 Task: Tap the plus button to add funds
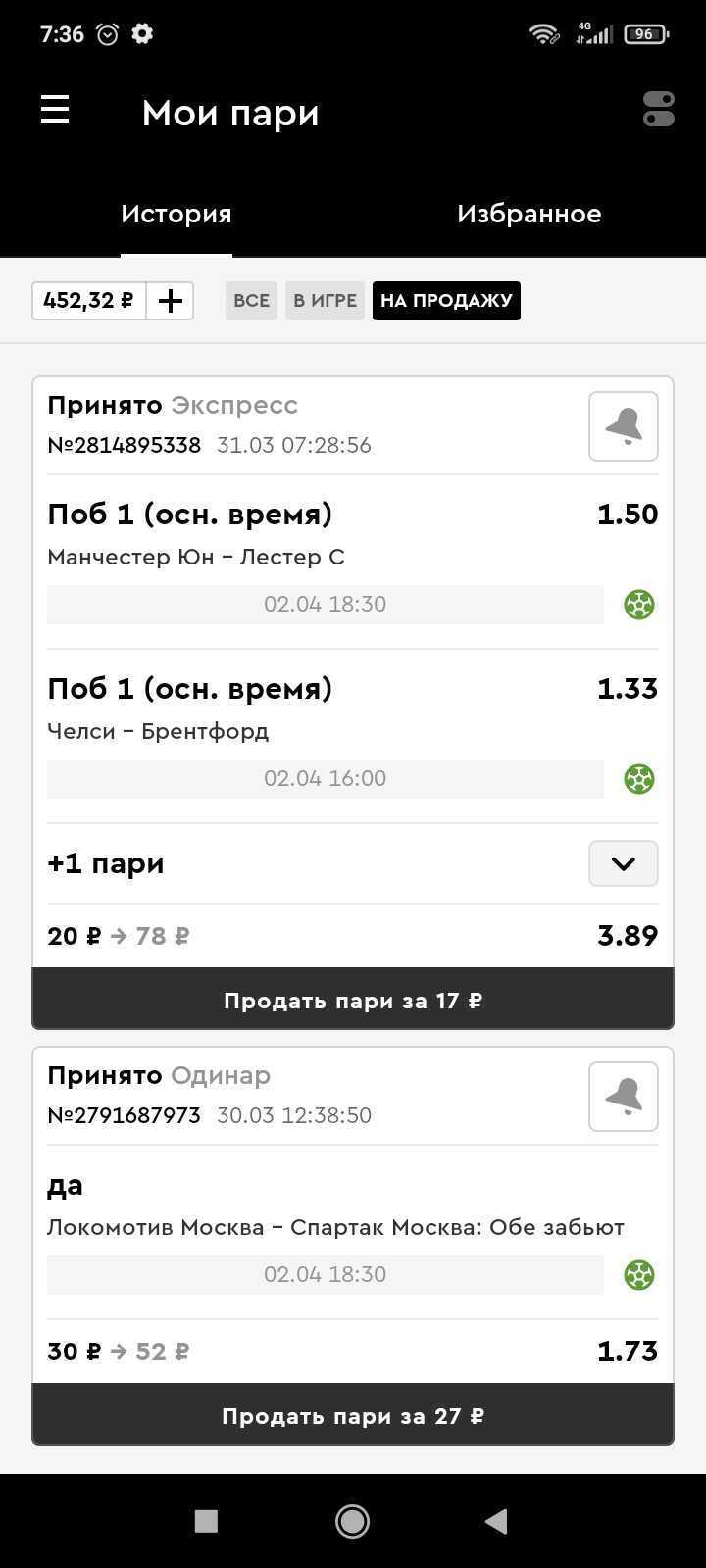click(x=171, y=301)
